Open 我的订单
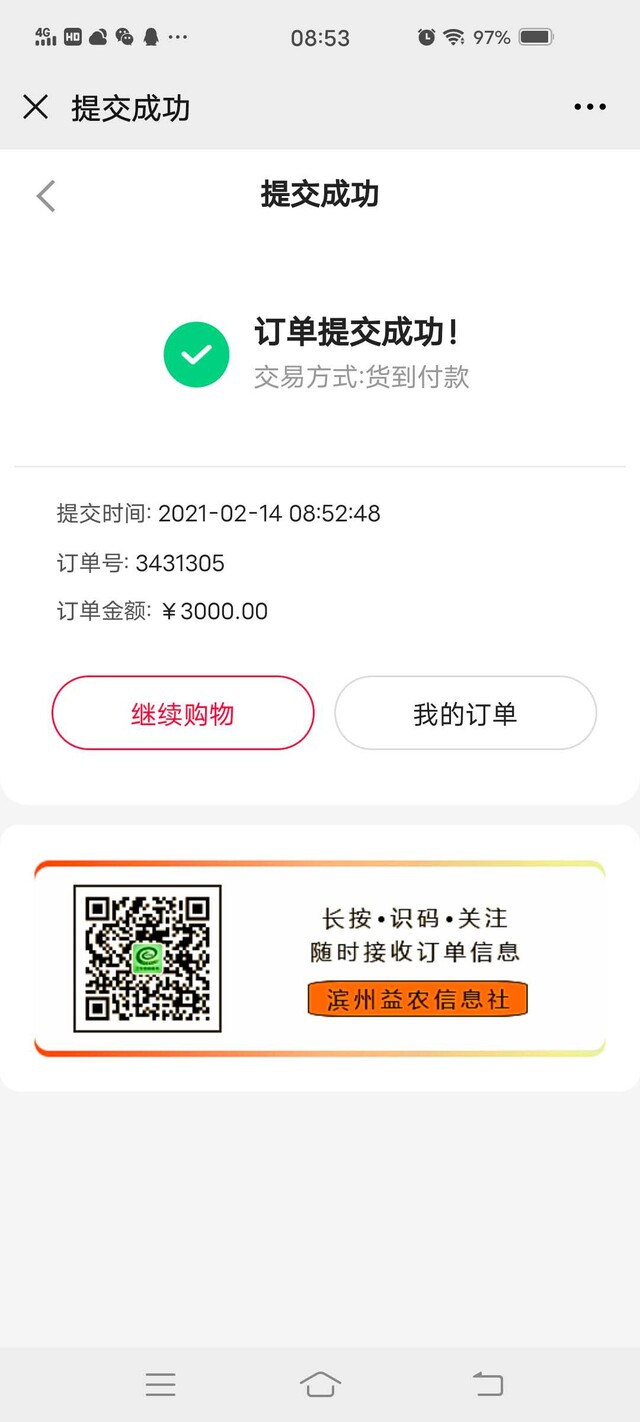 point(465,713)
